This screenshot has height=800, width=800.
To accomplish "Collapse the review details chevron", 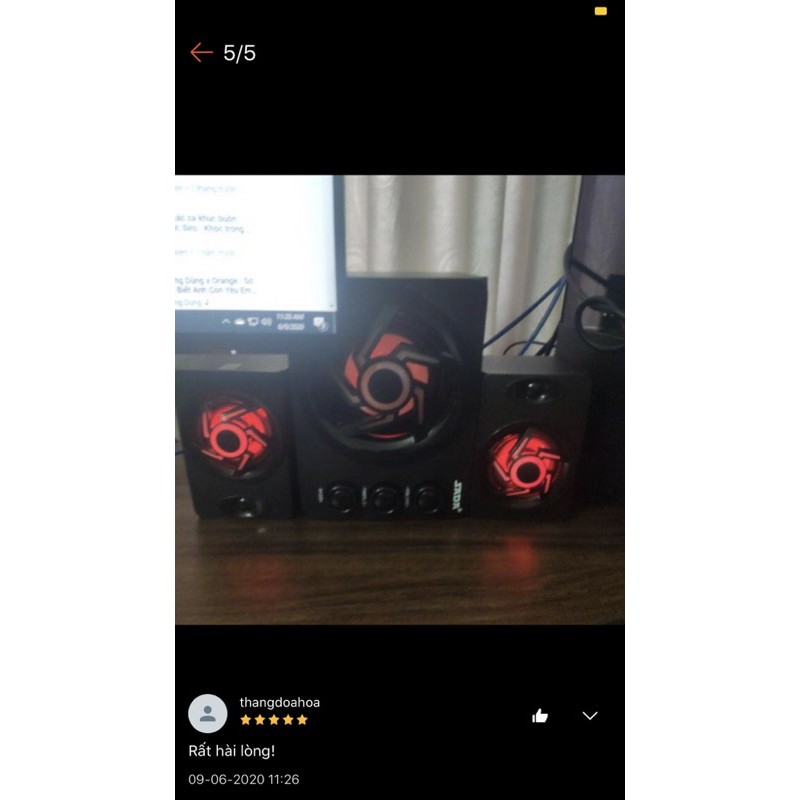I will pyautogui.click(x=590, y=716).
